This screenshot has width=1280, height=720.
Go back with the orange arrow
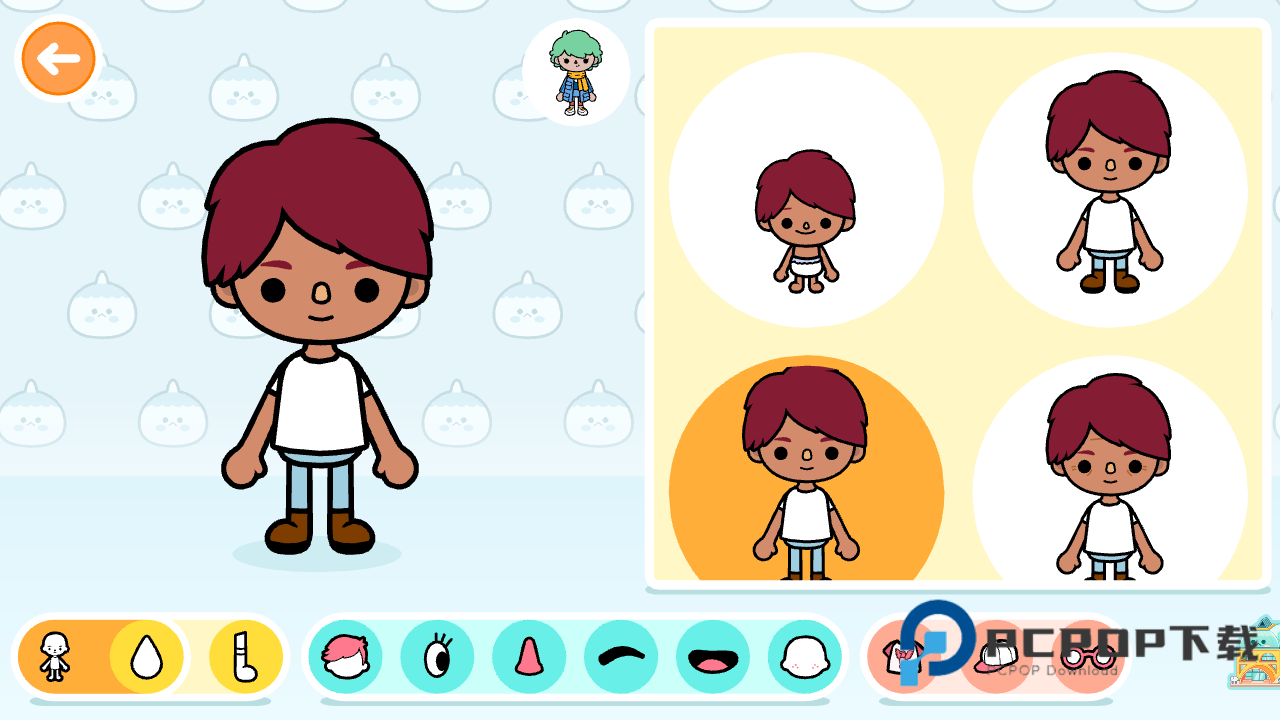(58, 59)
